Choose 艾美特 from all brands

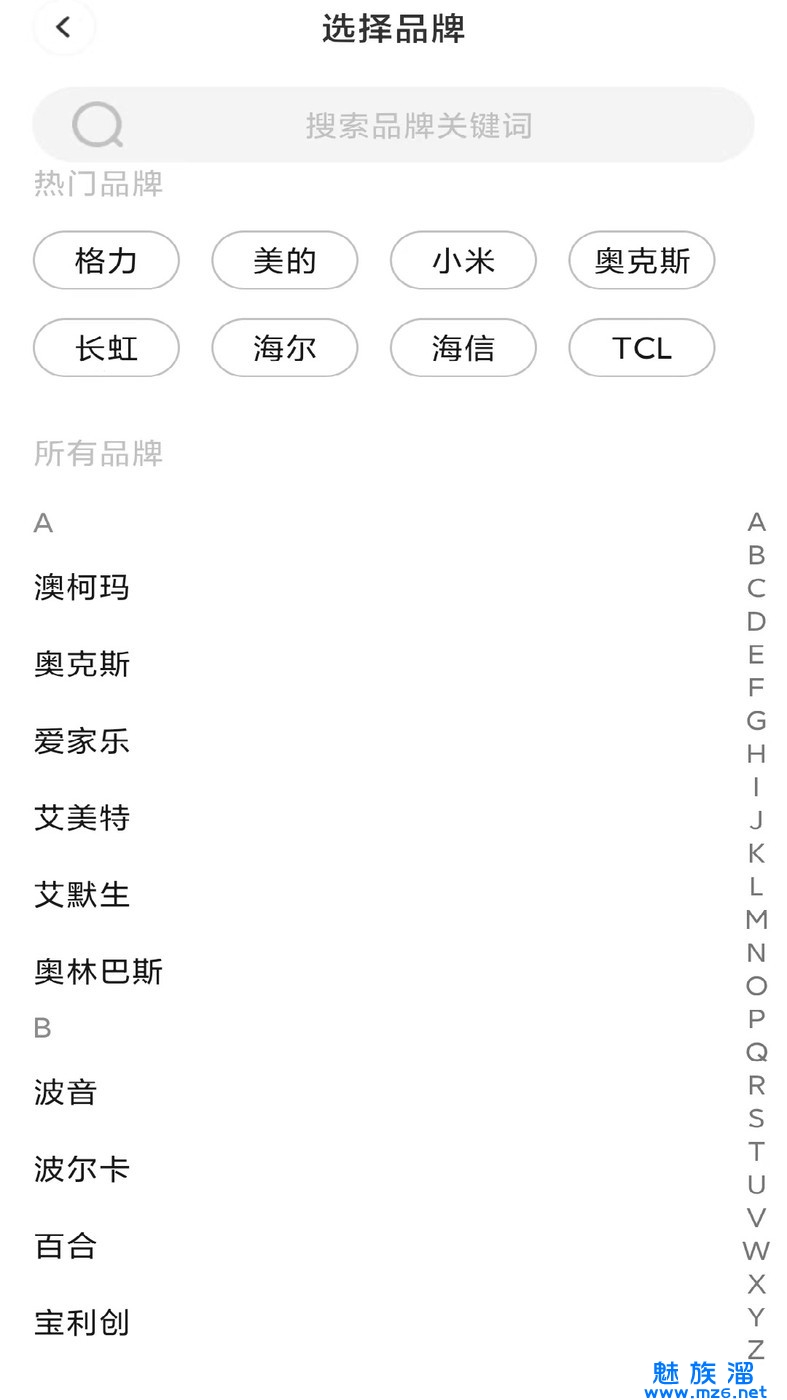(x=82, y=818)
